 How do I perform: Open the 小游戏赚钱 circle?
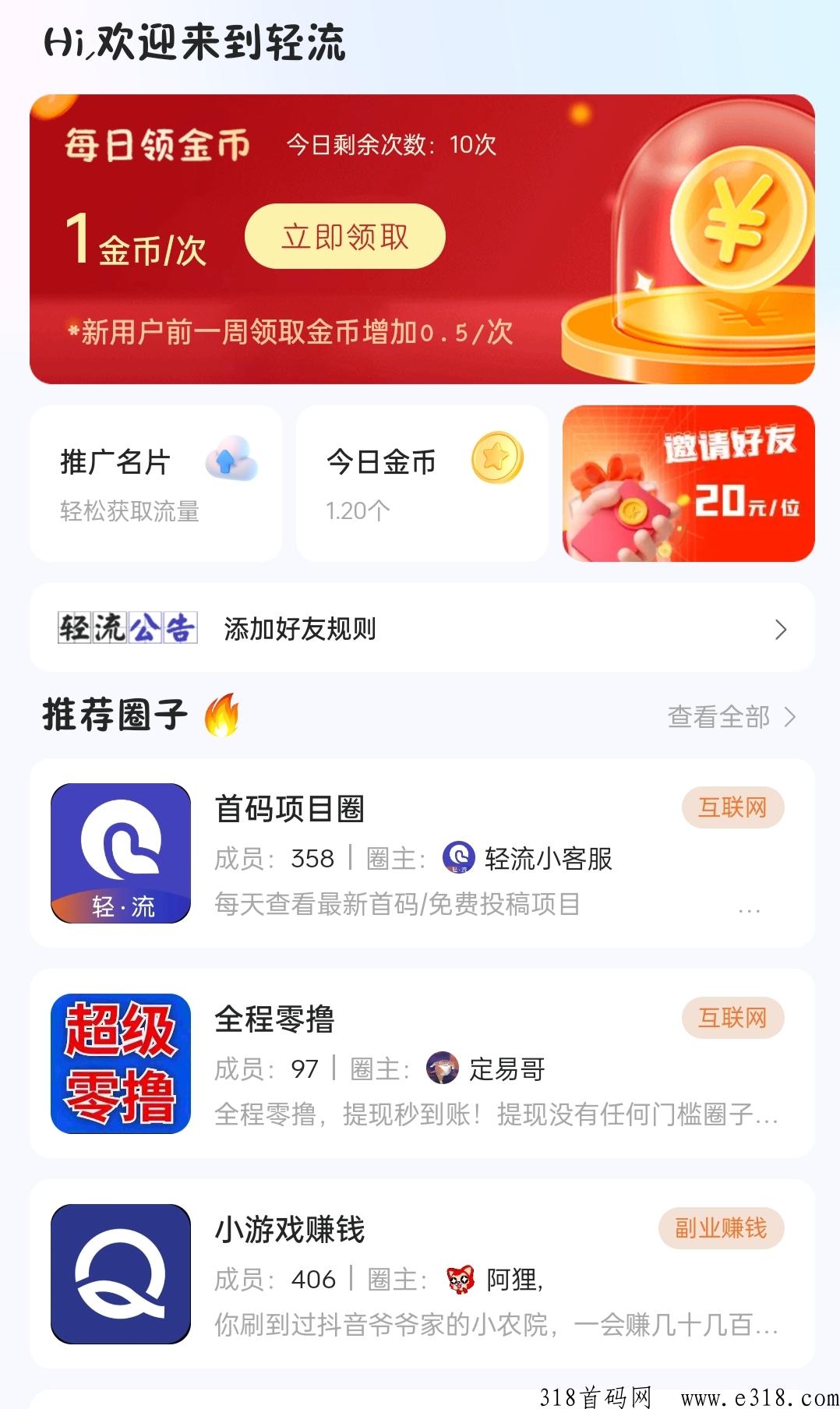click(x=422, y=1274)
